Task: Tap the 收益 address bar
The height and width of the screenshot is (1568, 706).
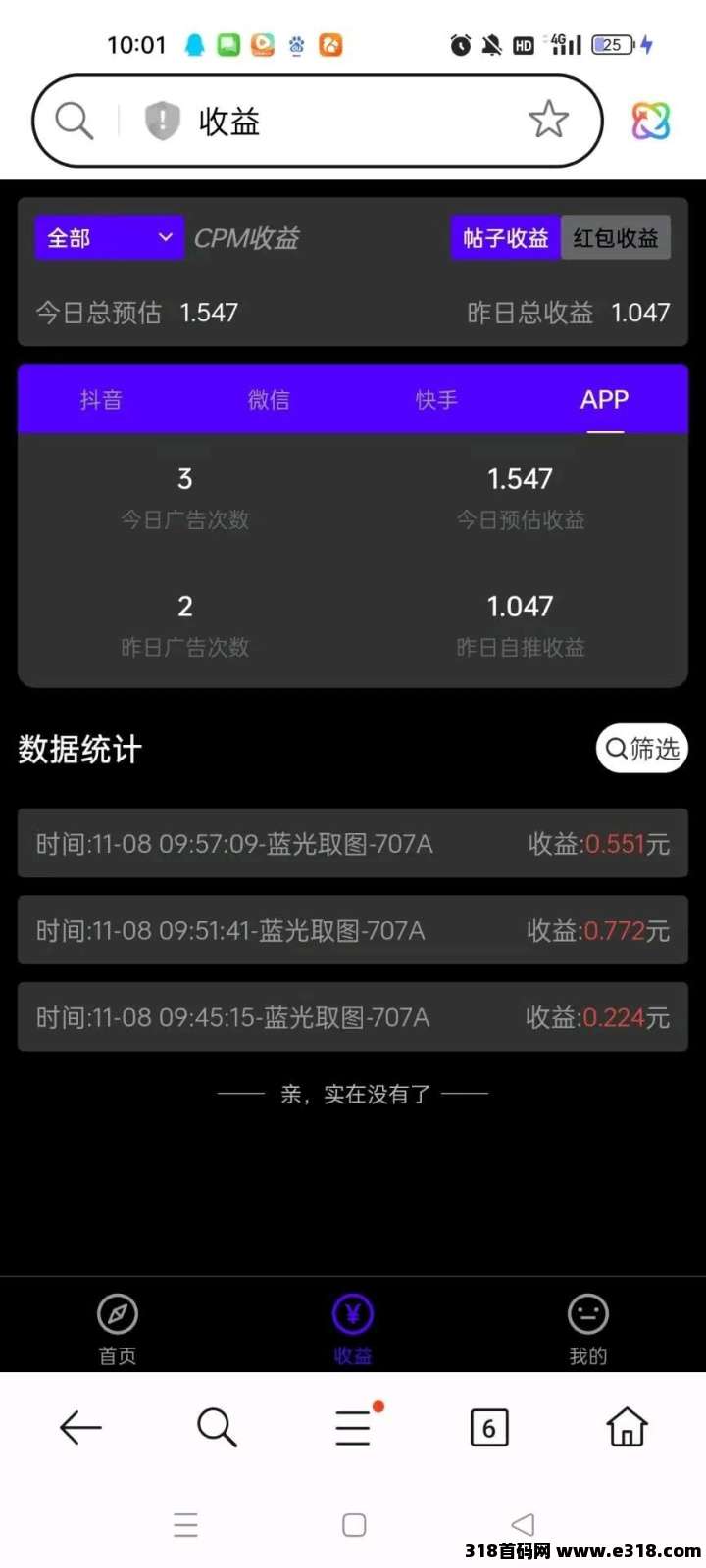Action: click(324, 122)
